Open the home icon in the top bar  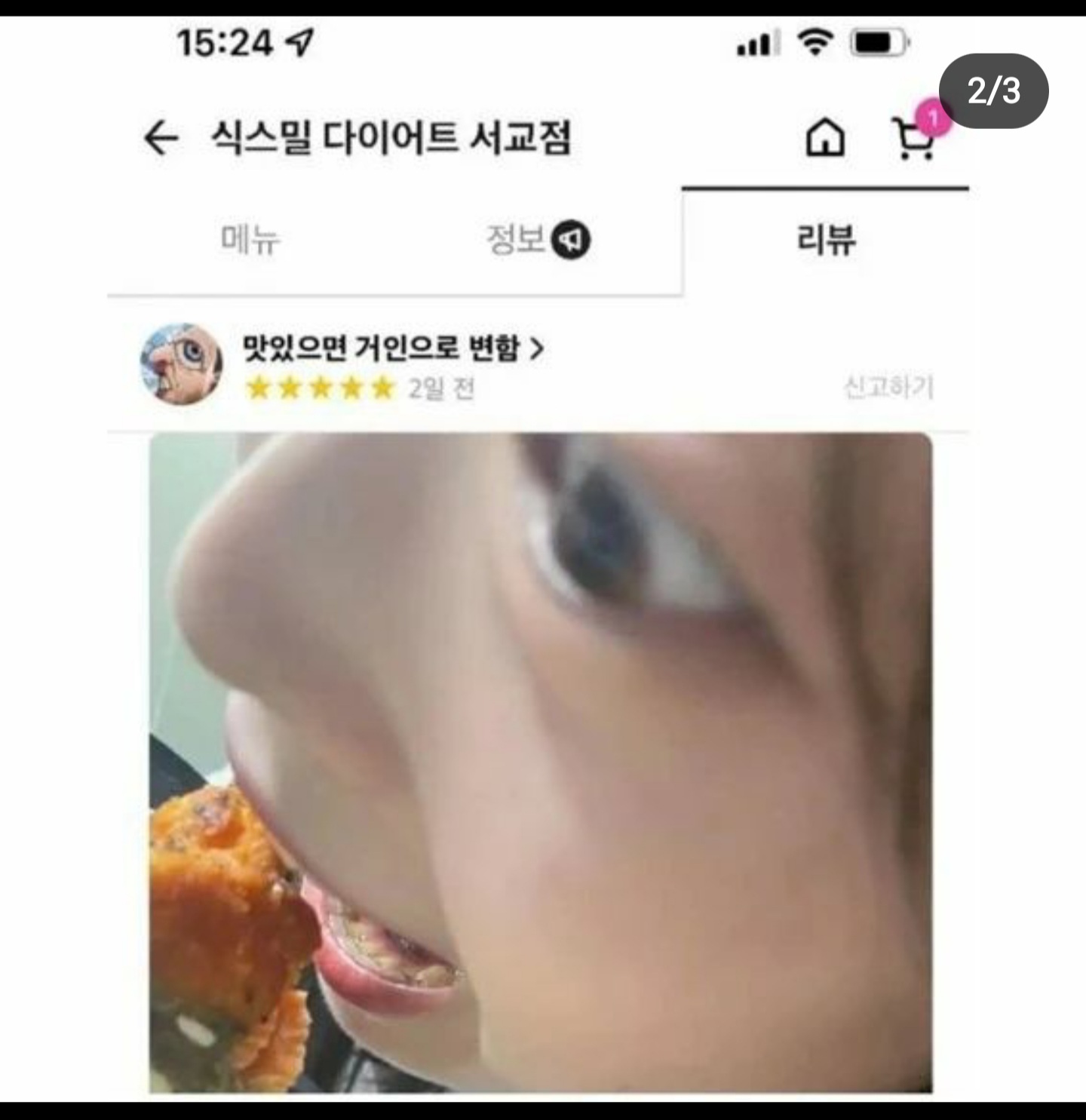click(x=826, y=137)
